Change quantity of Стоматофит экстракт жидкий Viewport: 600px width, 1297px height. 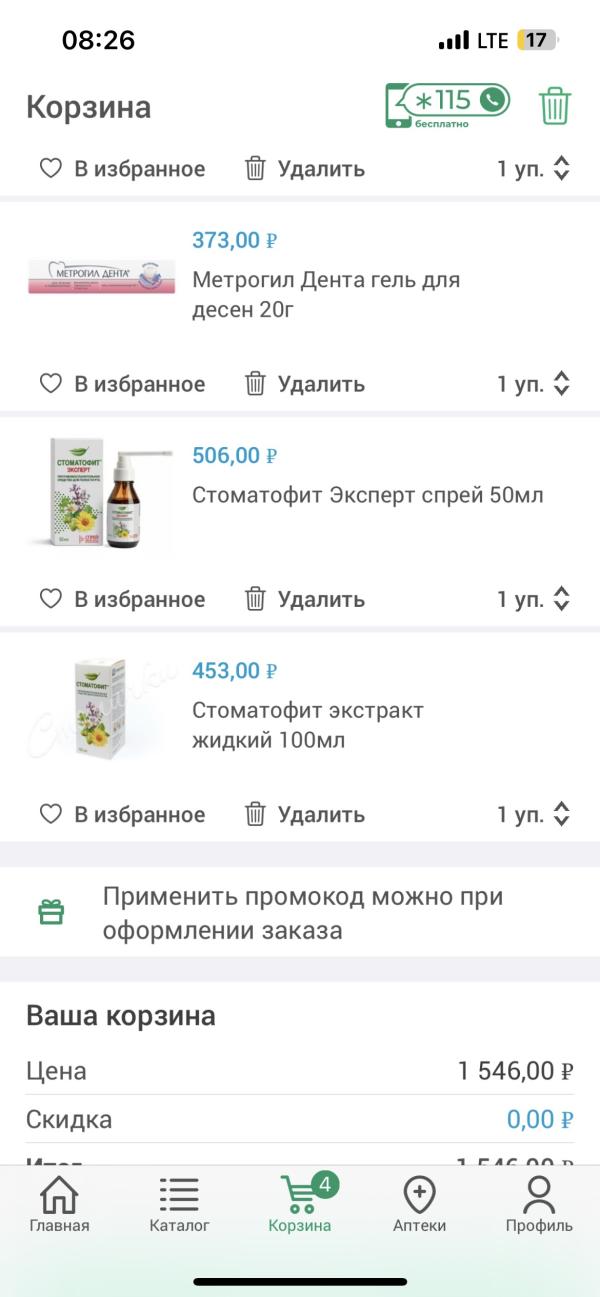point(534,814)
